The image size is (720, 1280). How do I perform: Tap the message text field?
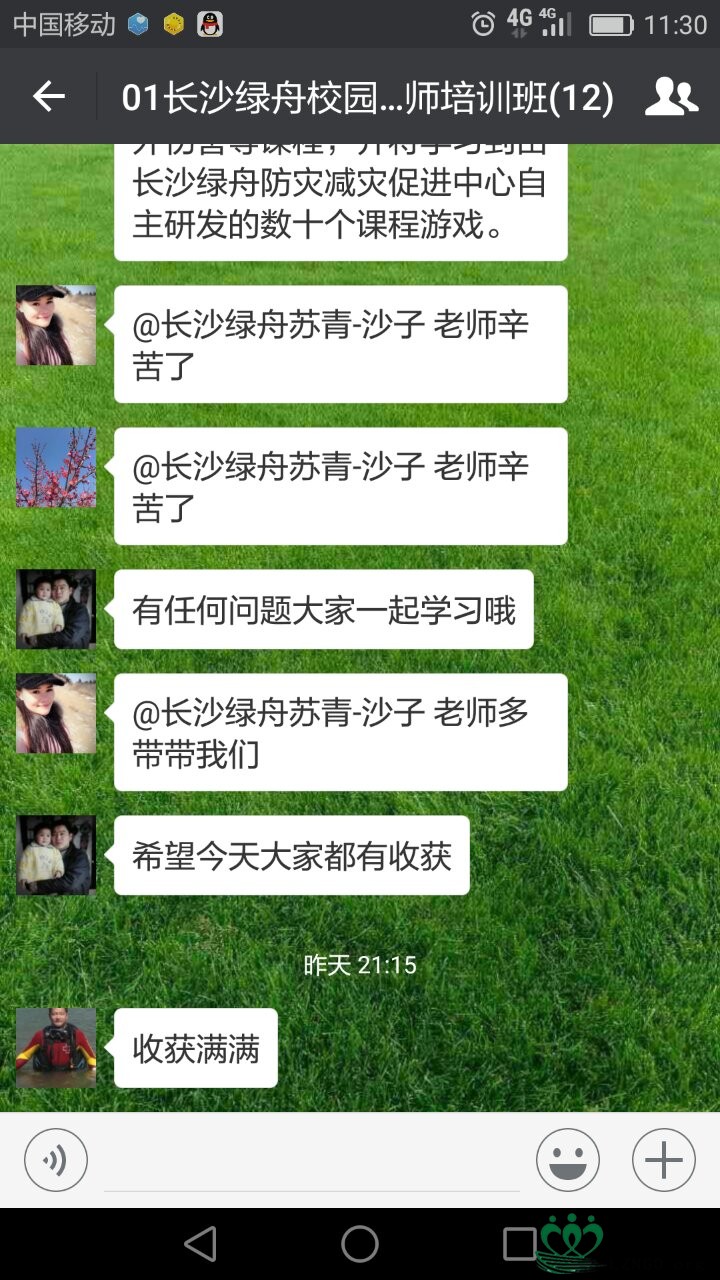pos(312,1163)
